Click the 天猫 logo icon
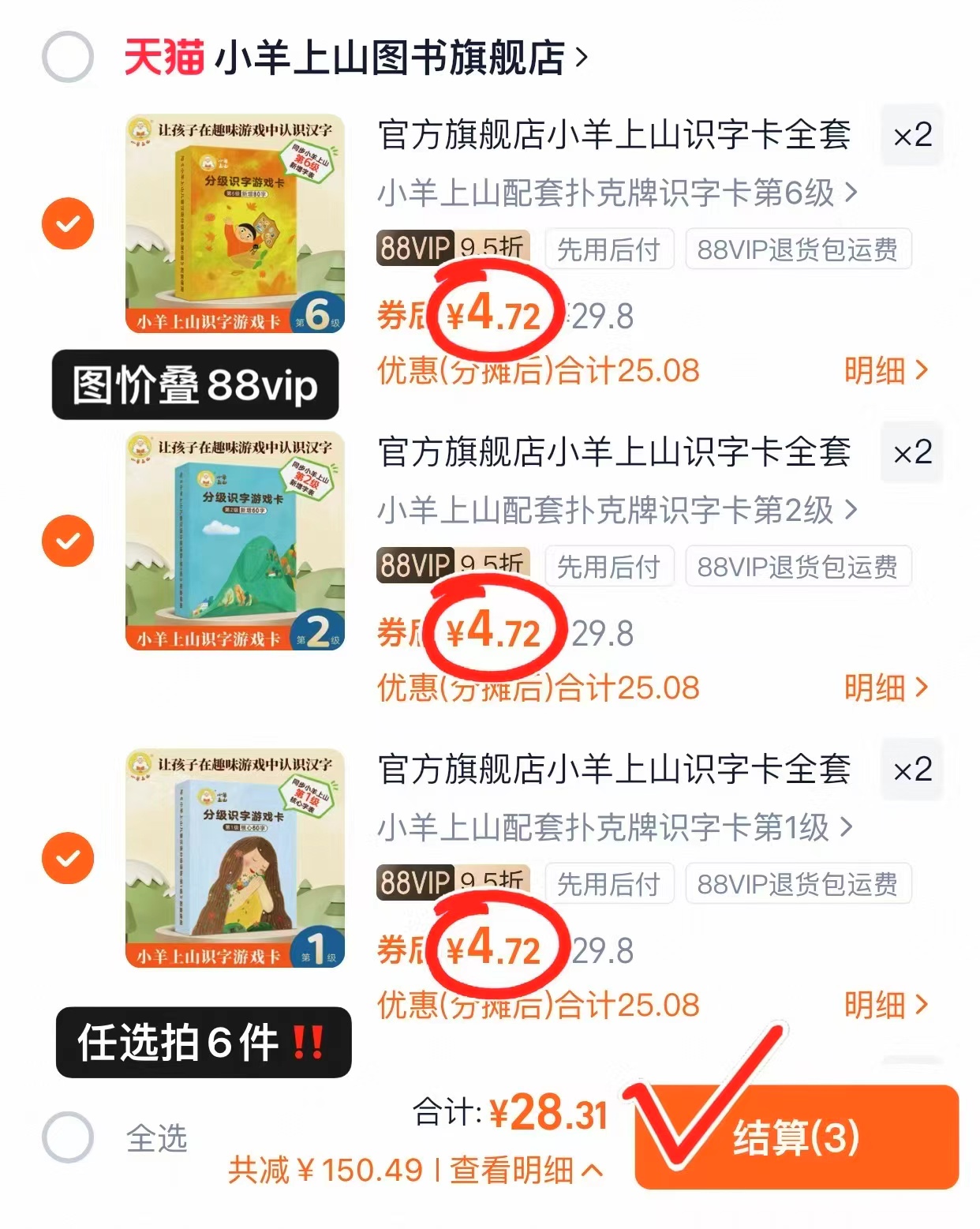This screenshot has width=980, height=1229. pos(165,56)
